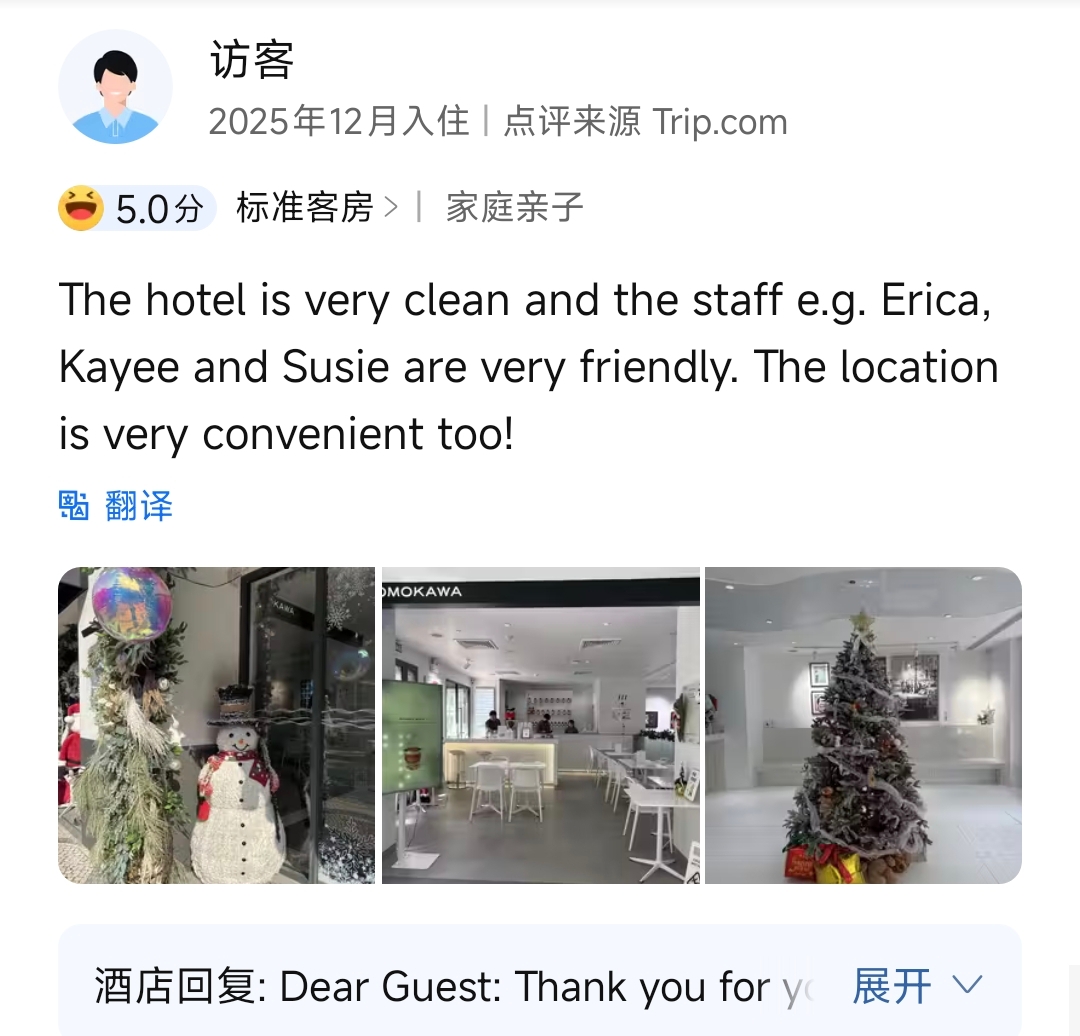Expand the hotel reply with 展开
The height and width of the screenshot is (1036, 1080).
915,986
